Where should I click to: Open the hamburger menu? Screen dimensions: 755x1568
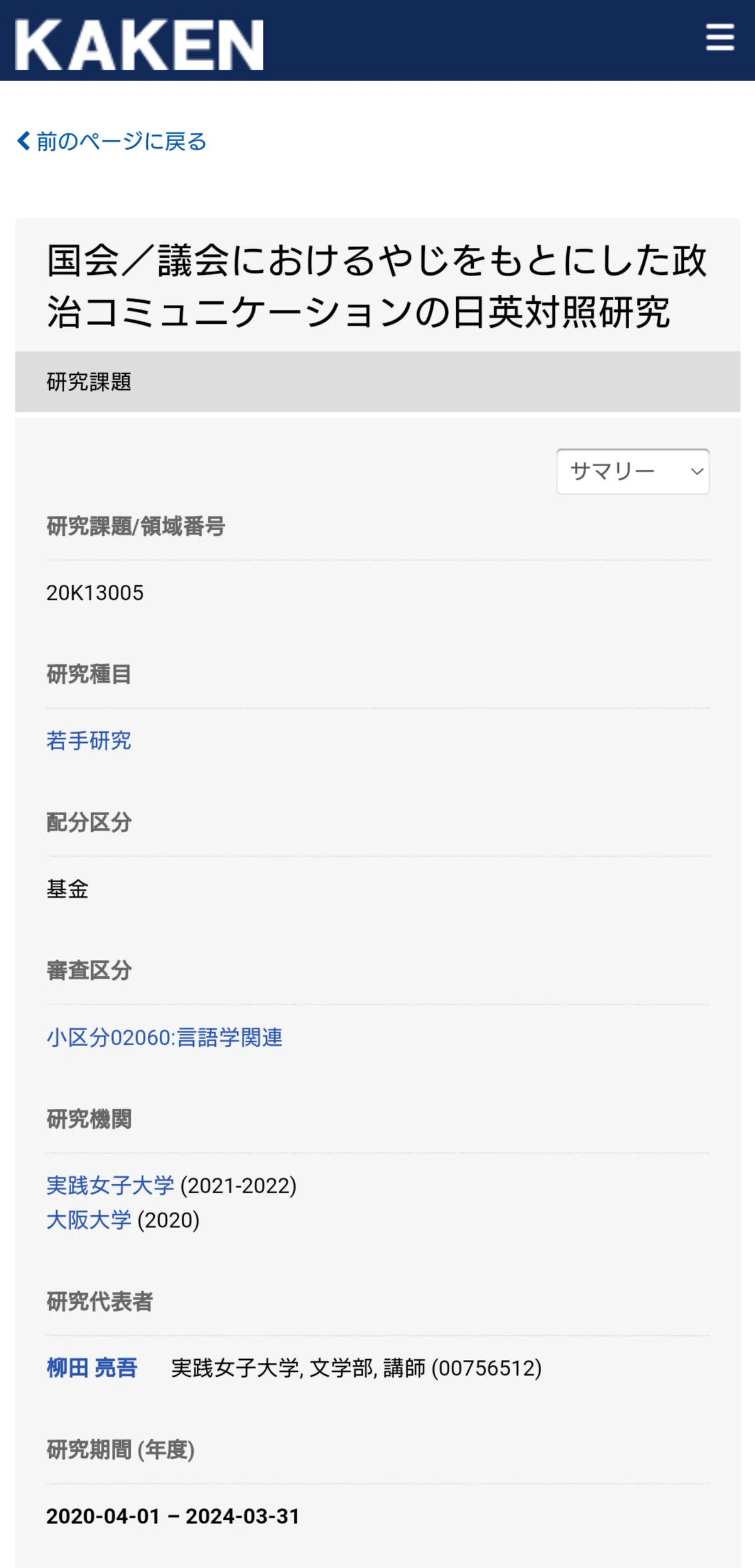[720, 38]
